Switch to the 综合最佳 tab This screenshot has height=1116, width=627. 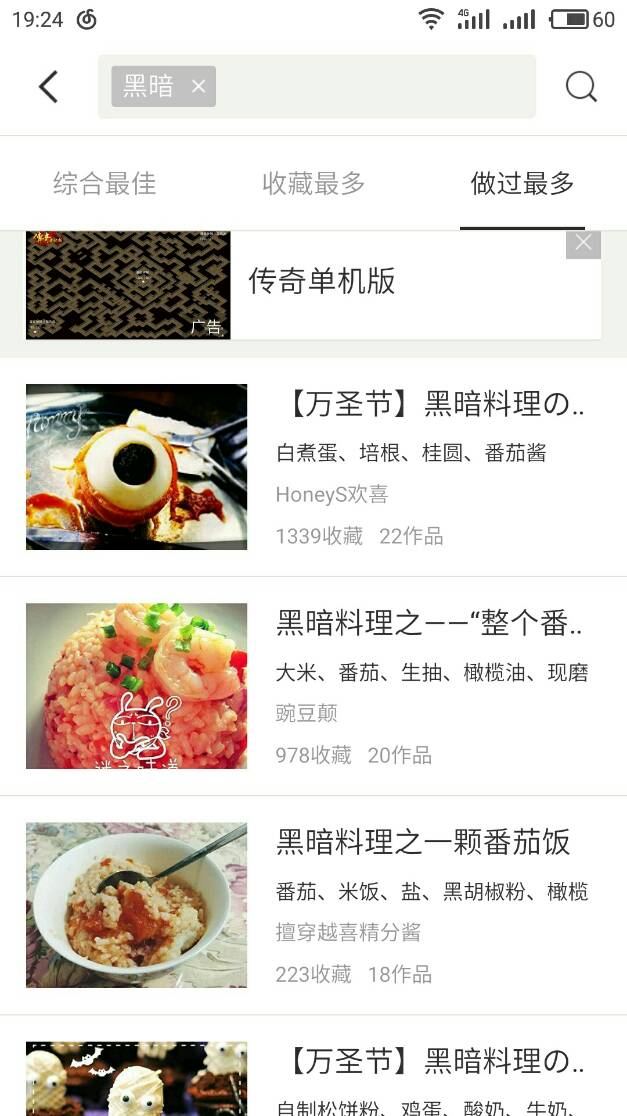click(104, 183)
